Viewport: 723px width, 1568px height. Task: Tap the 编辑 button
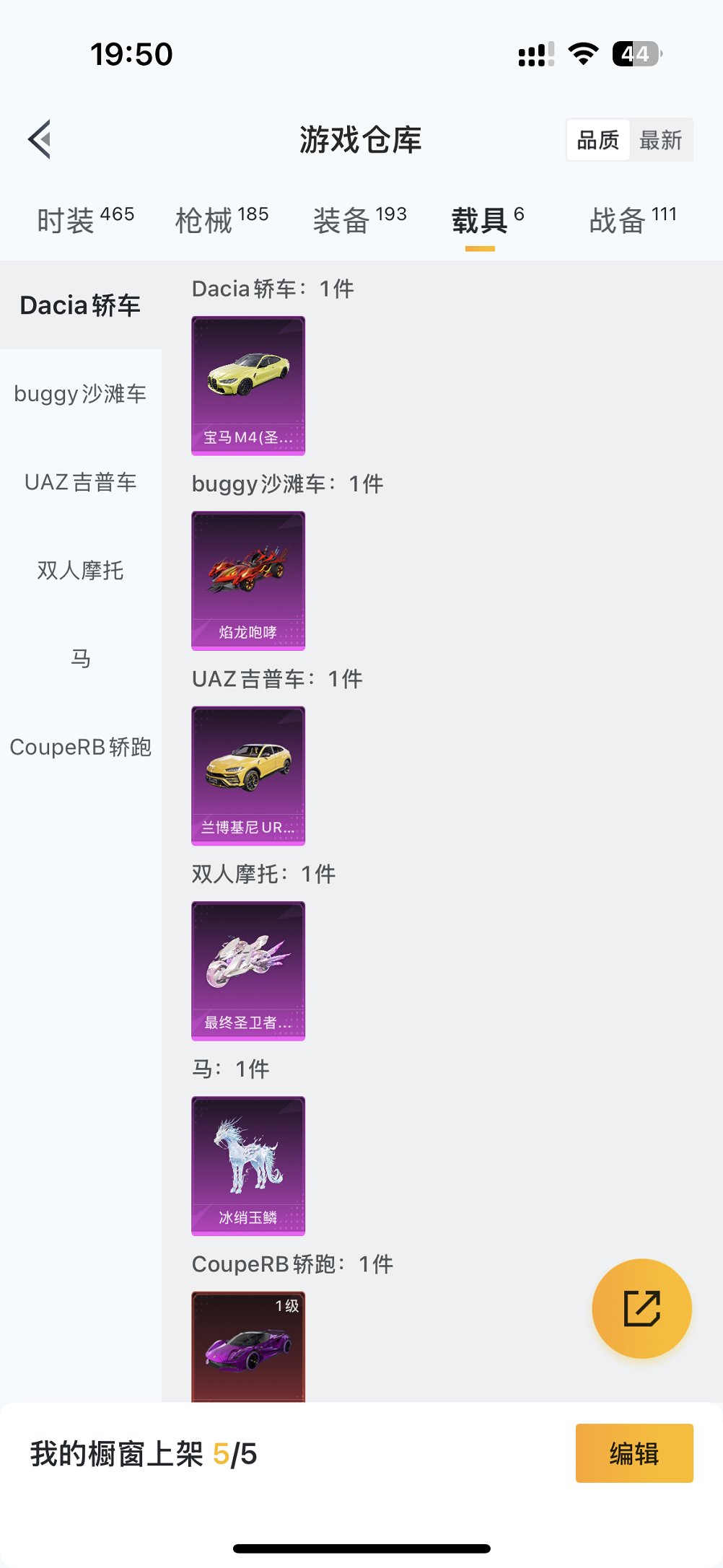(x=633, y=1453)
